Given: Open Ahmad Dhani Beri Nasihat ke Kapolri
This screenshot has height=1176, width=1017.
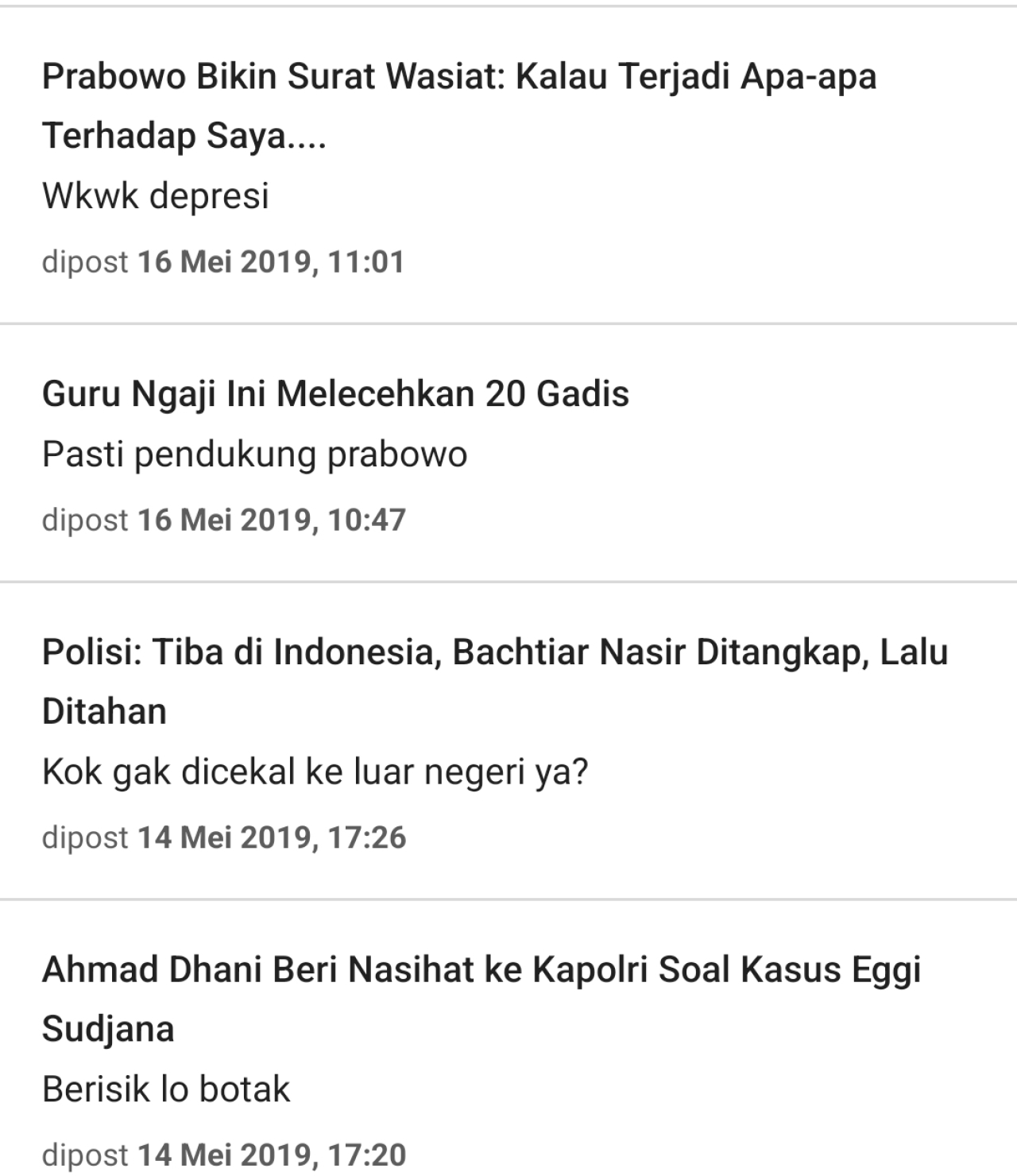Looking at the screenshot, I should pos(481,971).
